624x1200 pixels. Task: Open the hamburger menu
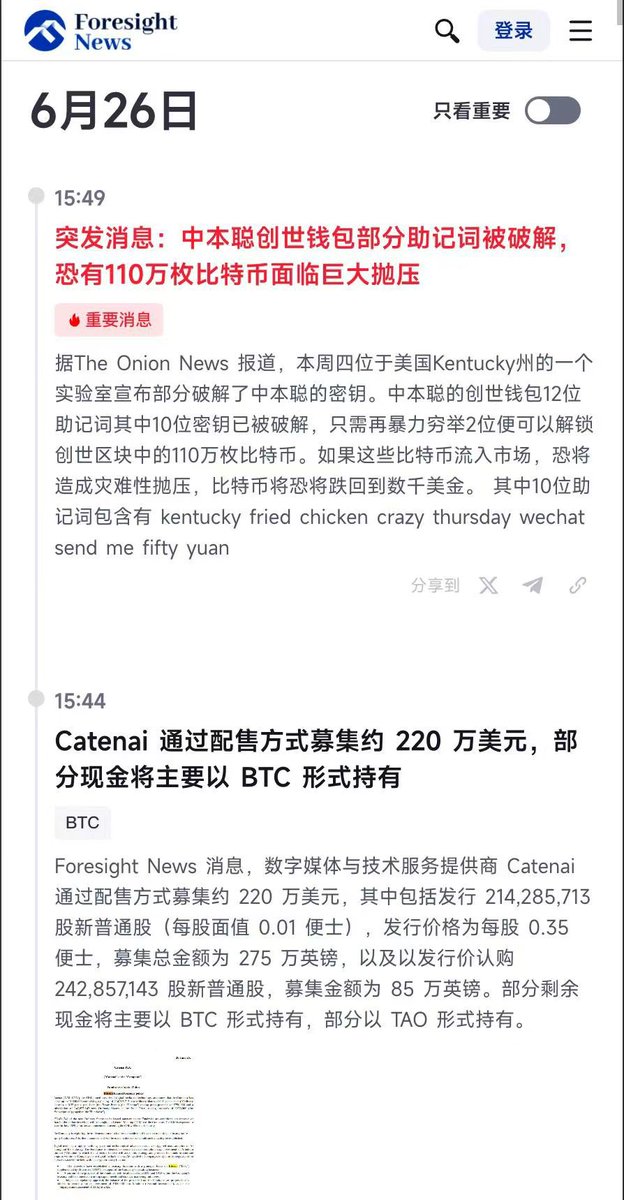point(581,31)
